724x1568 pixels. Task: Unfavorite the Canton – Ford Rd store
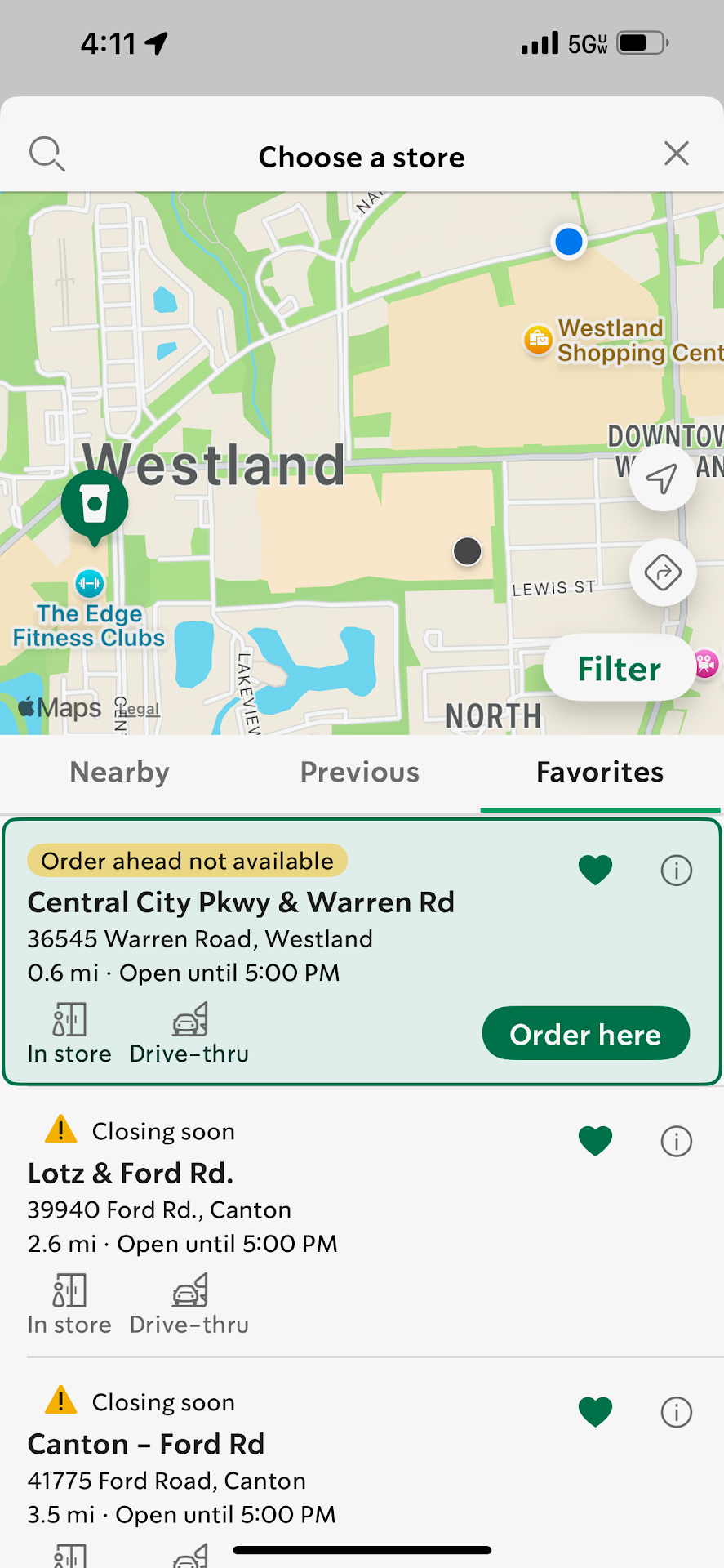tap(595, 1412)
